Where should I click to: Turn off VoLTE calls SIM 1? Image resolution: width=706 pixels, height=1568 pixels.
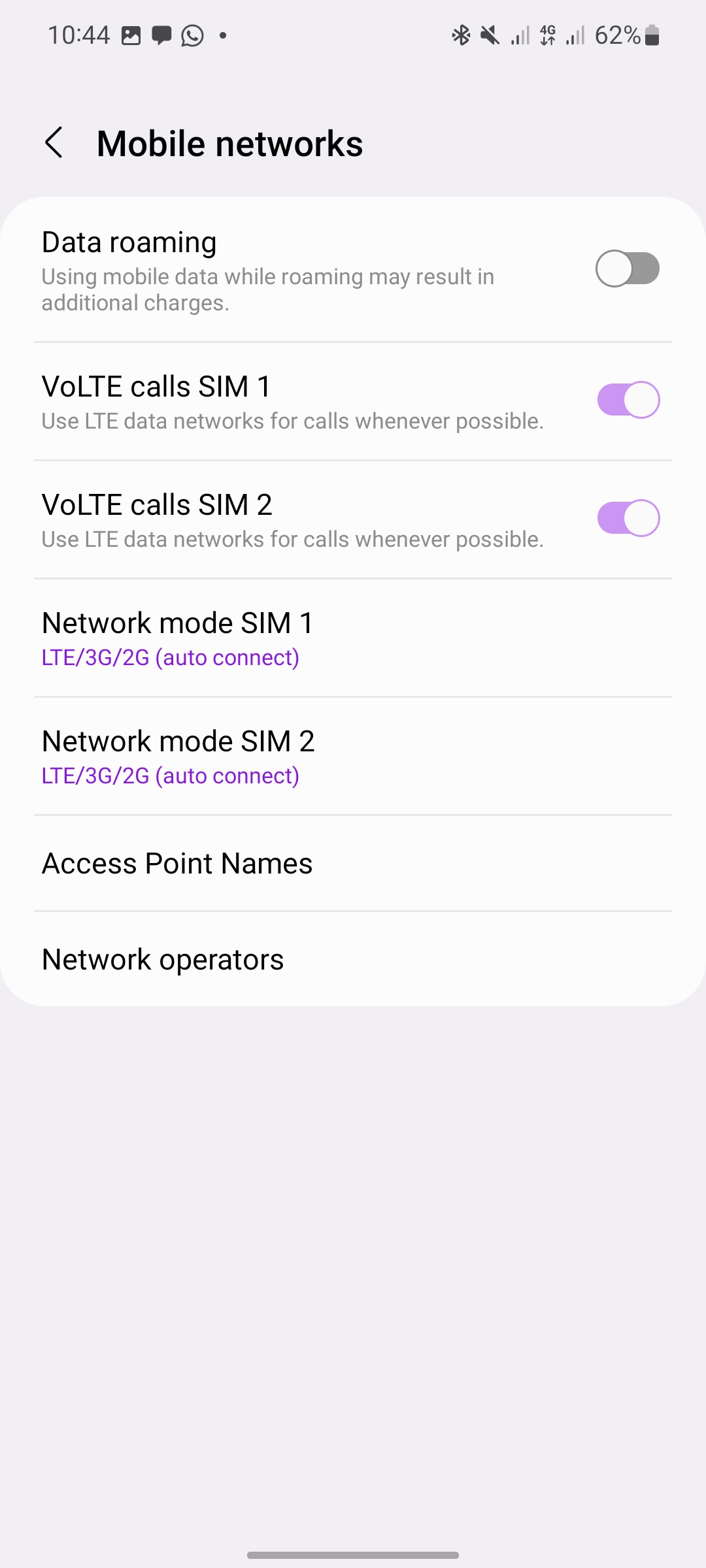click(628, 400)
